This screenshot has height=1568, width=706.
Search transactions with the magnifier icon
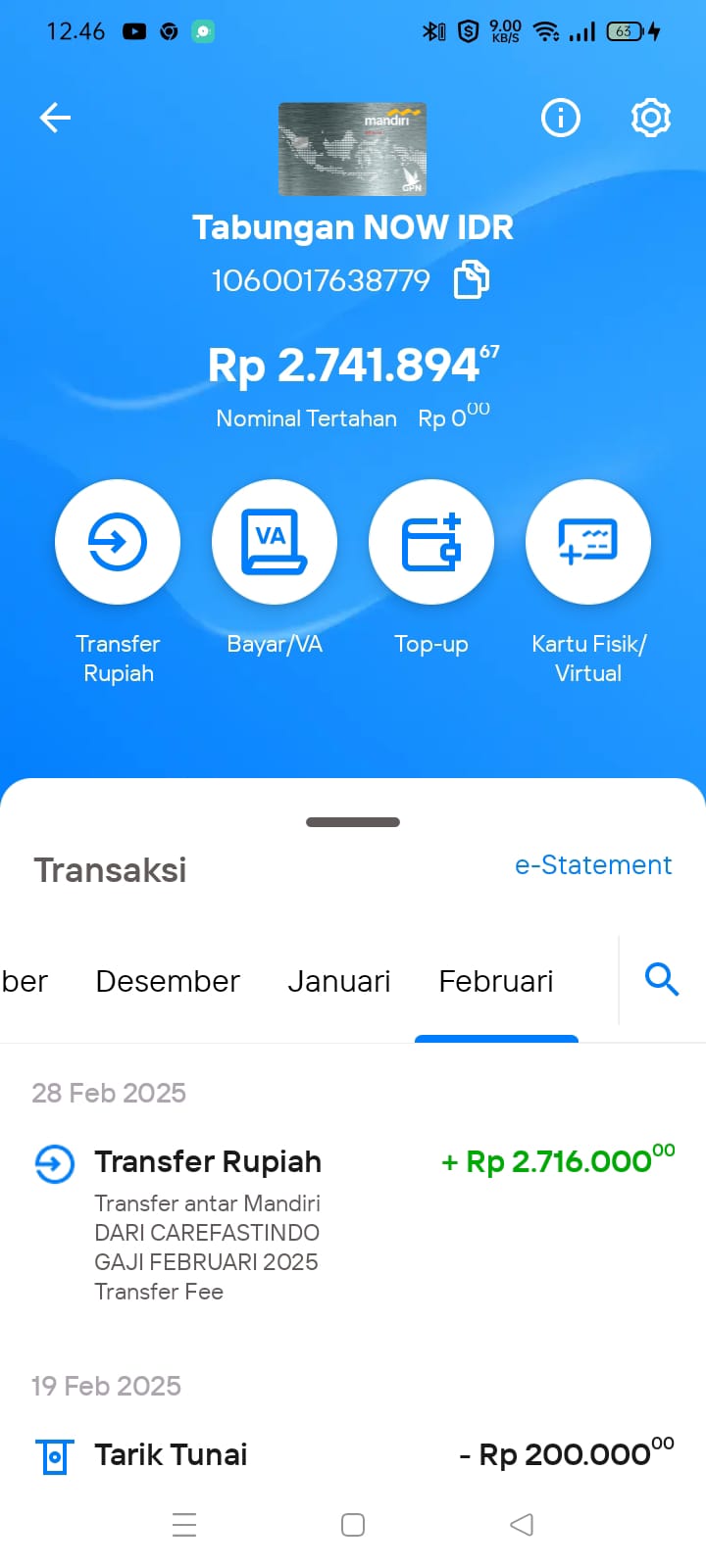point(662,979)
